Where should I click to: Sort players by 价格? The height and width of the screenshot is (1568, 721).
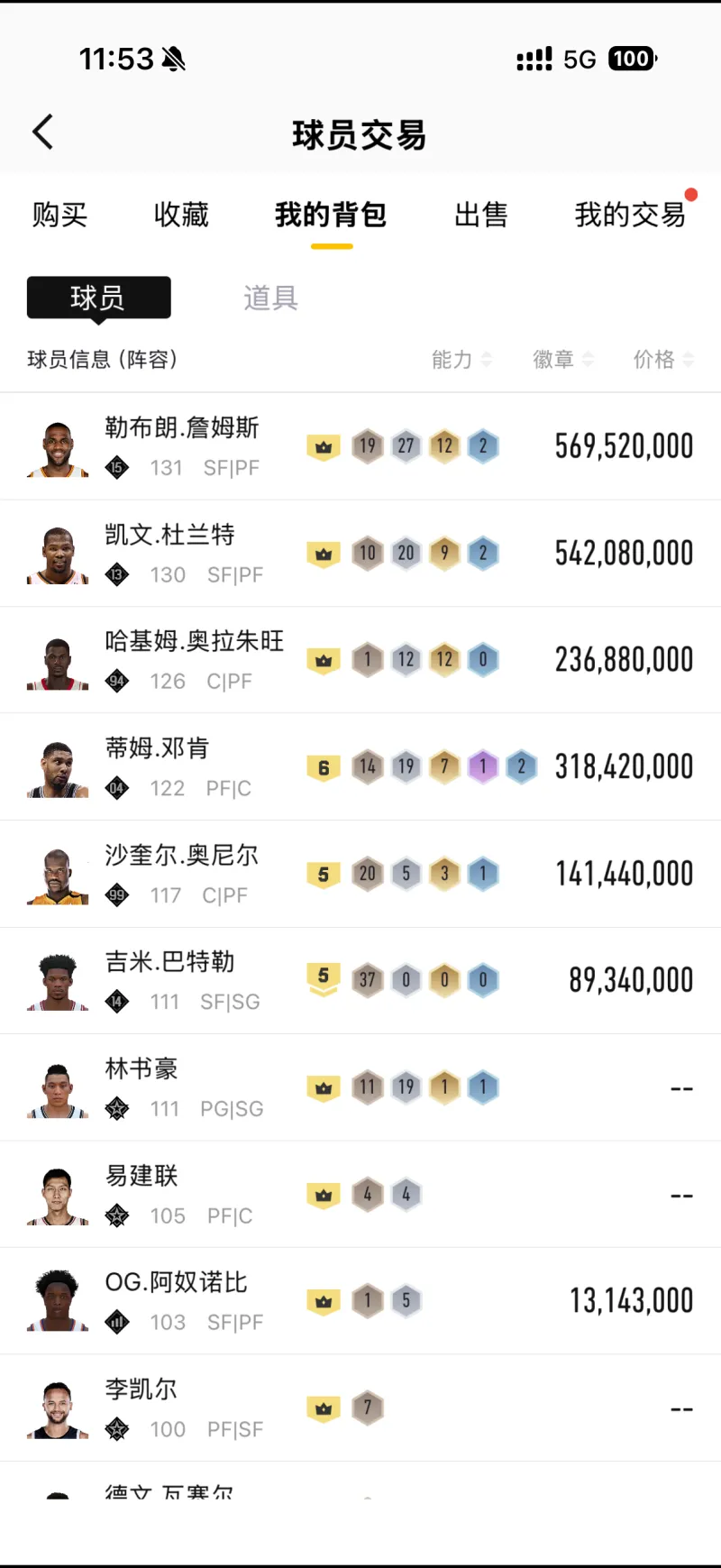coord(663,360)
